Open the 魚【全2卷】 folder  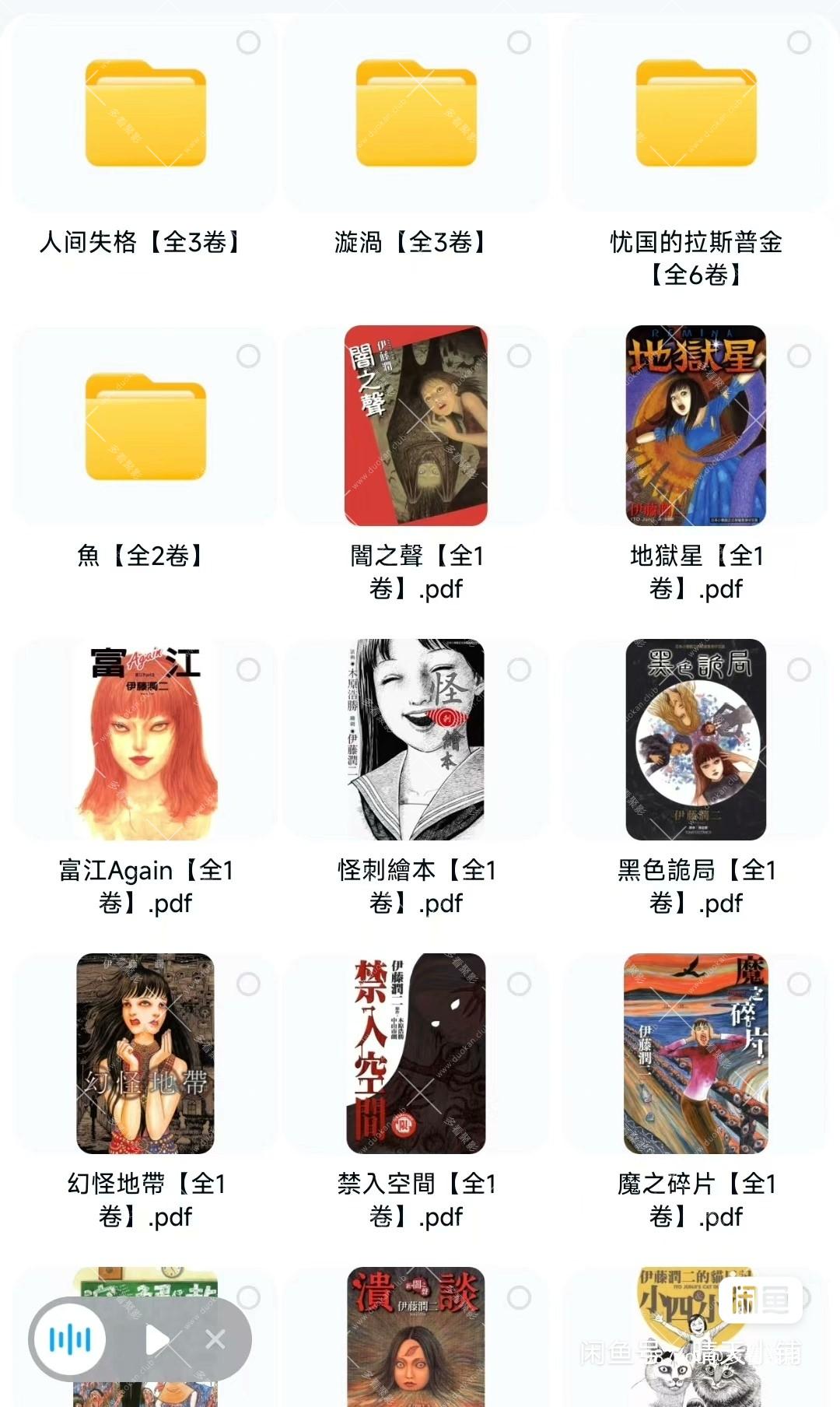click(x=145, y=427)
